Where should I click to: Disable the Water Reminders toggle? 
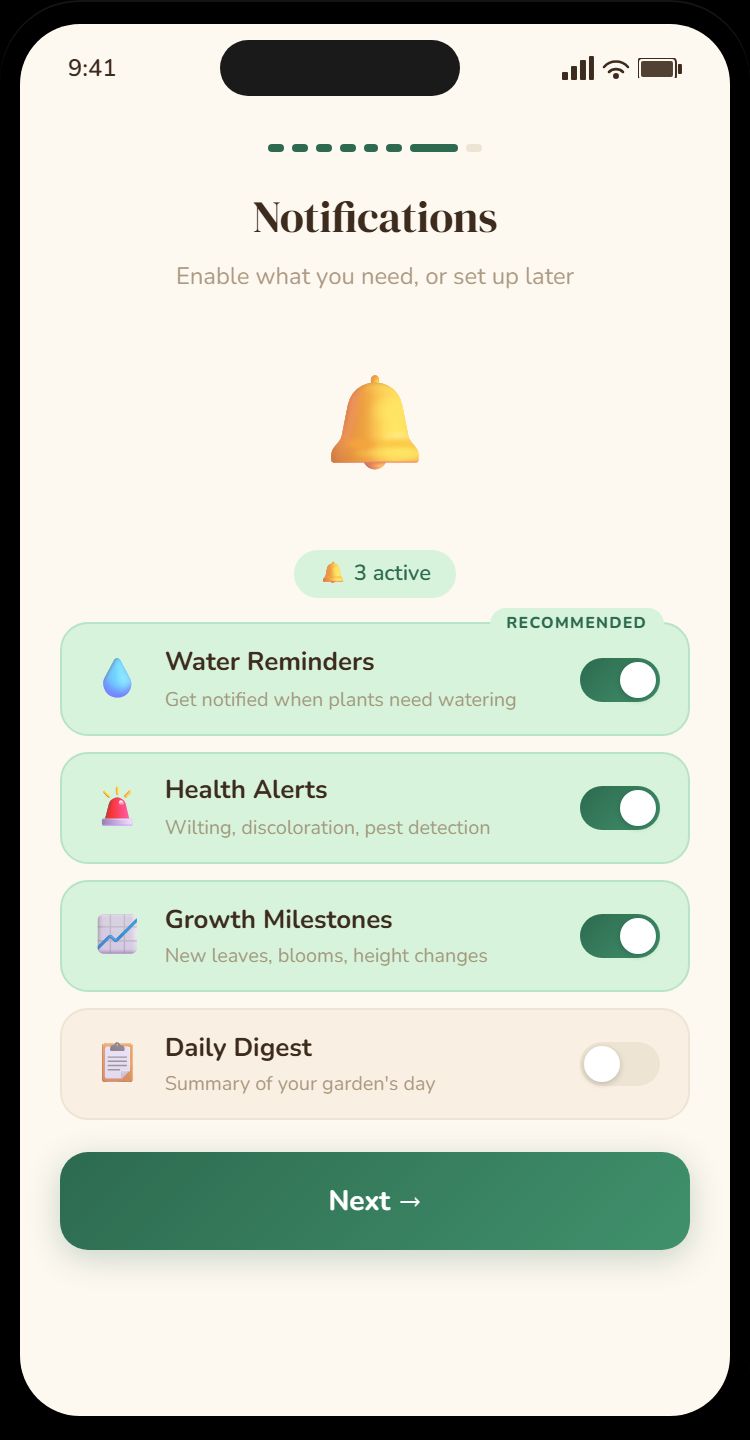tap(619, 679)
